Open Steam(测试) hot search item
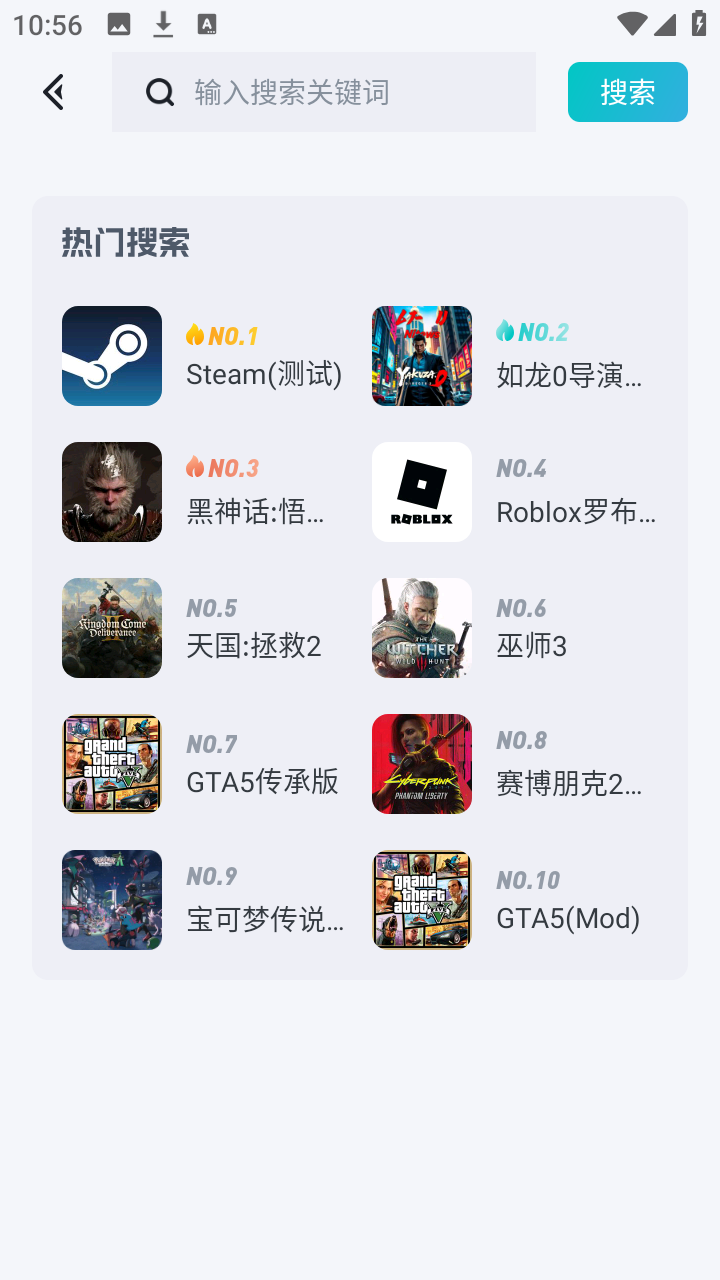The image size is (720, 1280). (205, 356)
